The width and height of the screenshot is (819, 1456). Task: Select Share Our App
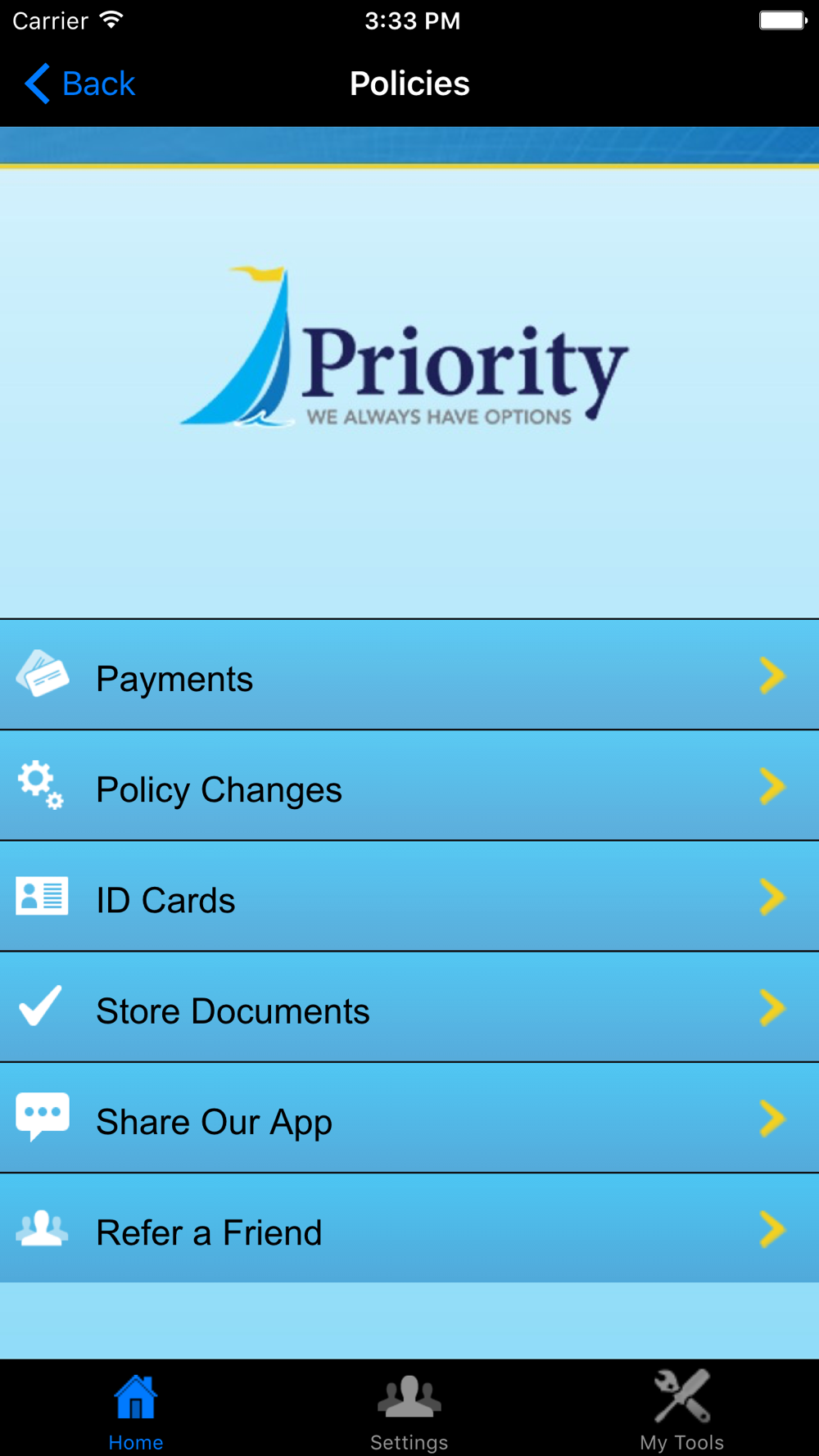click(409, 1119)
